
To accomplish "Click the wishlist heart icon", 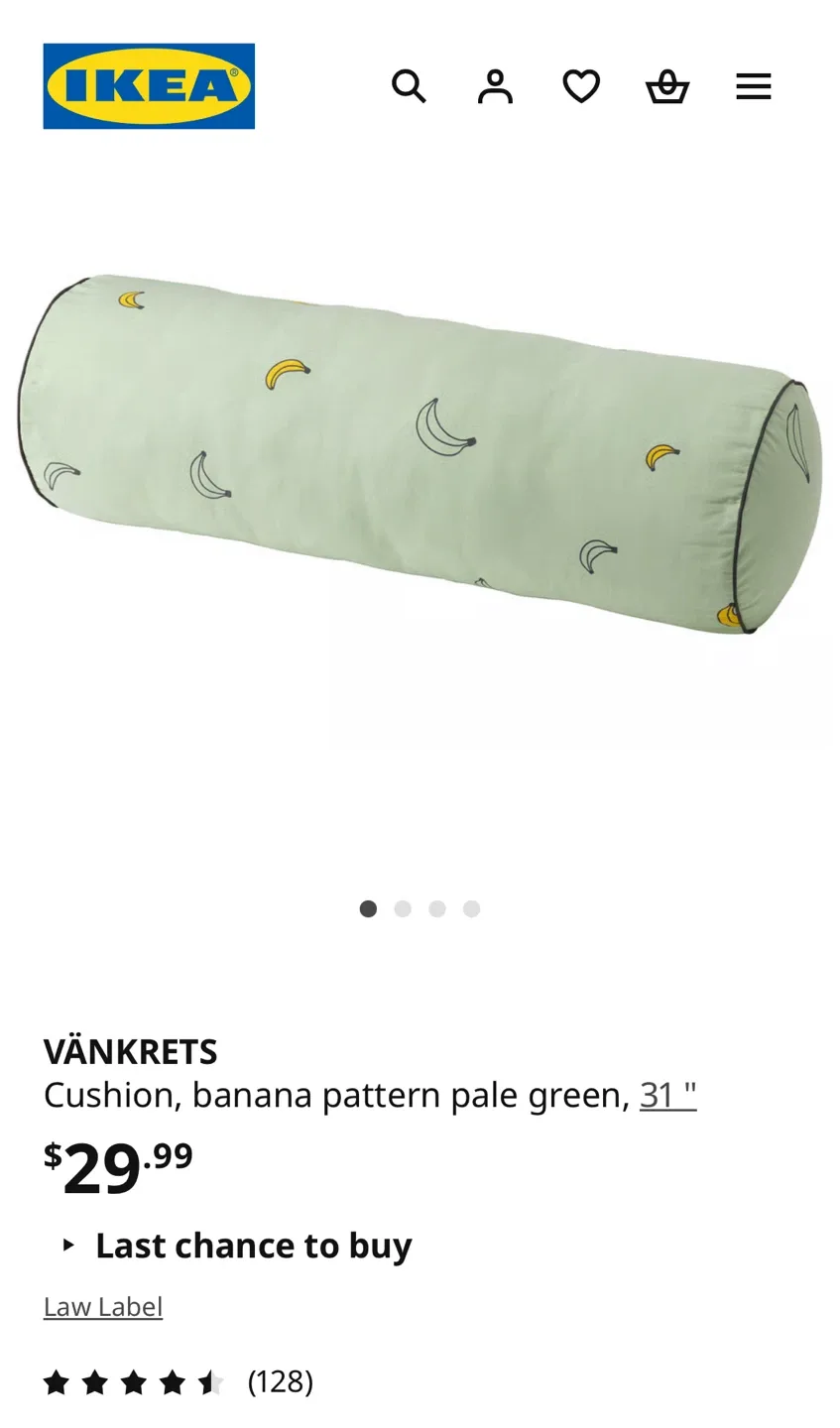I will click(x=581, y=86).
